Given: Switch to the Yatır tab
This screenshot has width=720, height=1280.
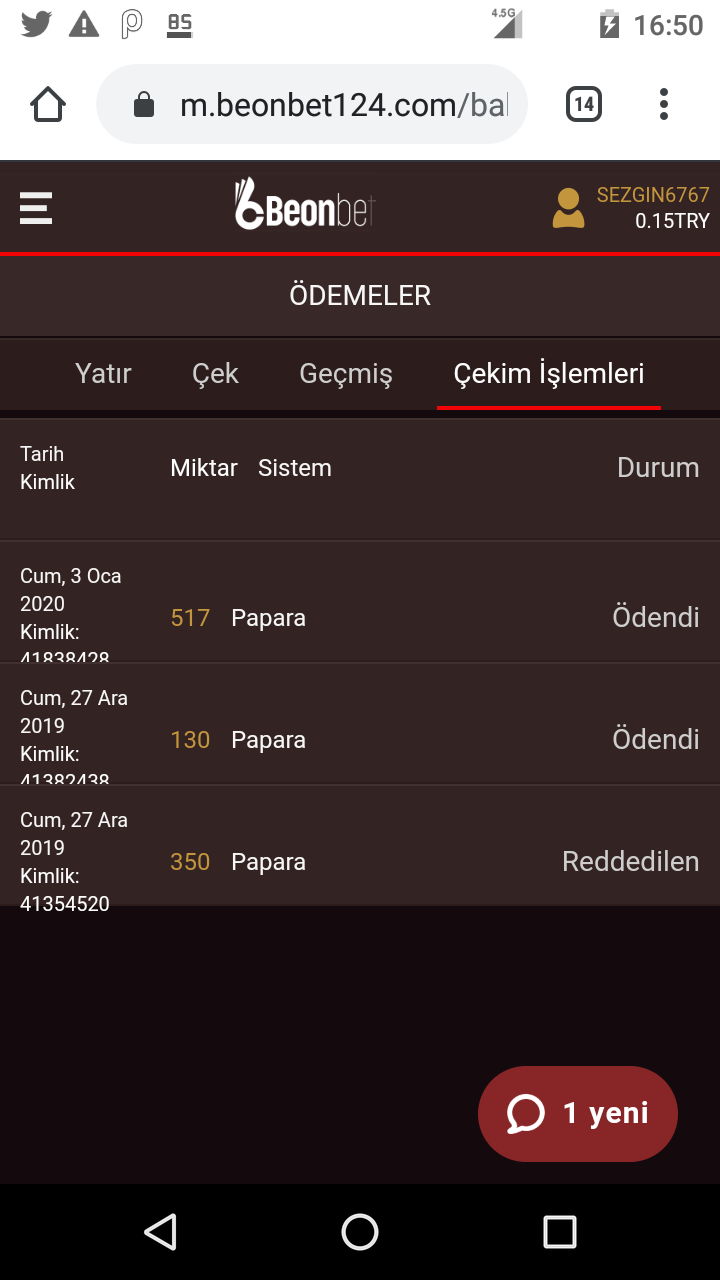Looking at the screenshot, I should tap(103, 374).
